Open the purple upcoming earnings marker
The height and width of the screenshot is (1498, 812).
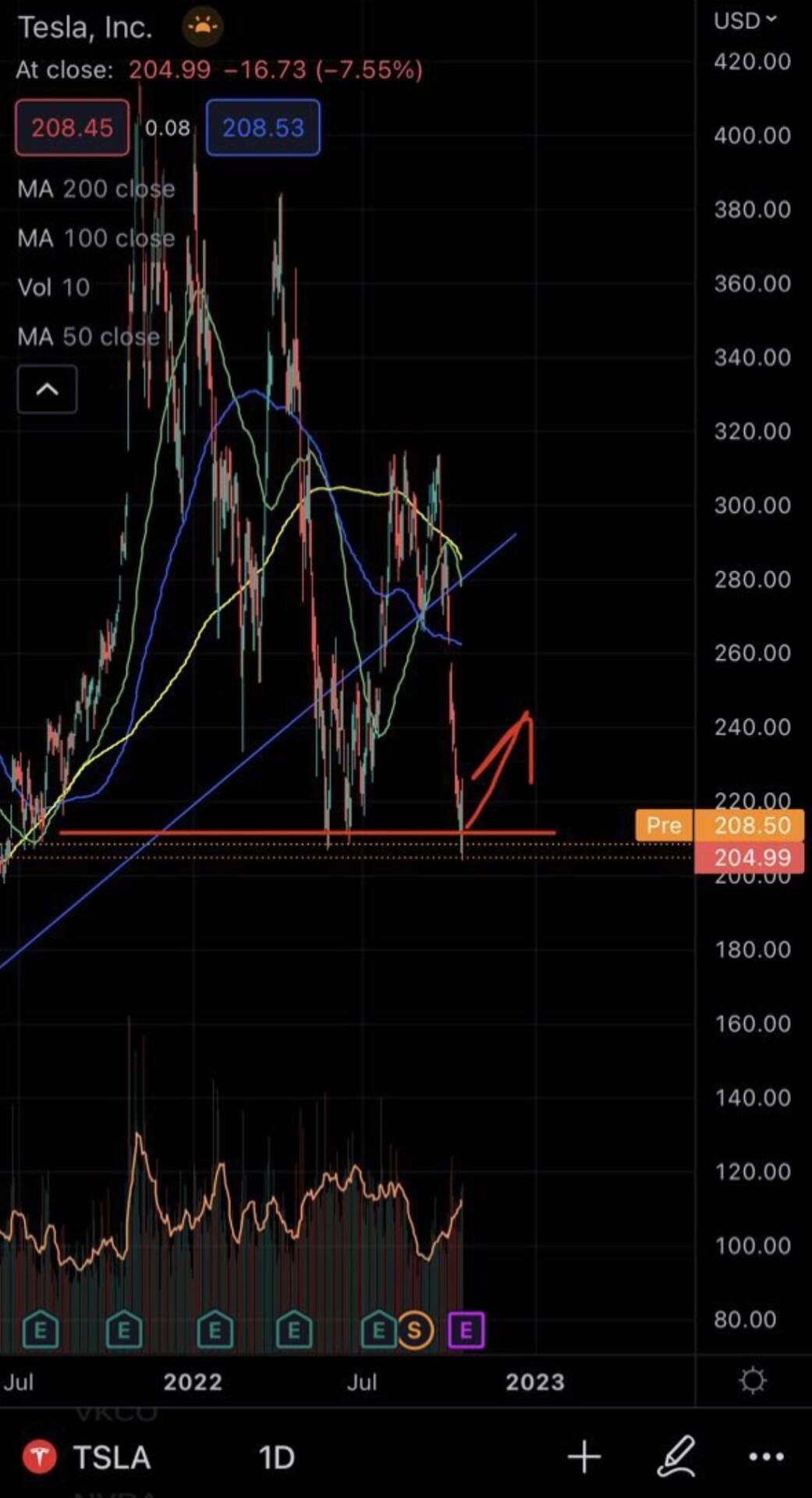click(x=466, y=1329)
